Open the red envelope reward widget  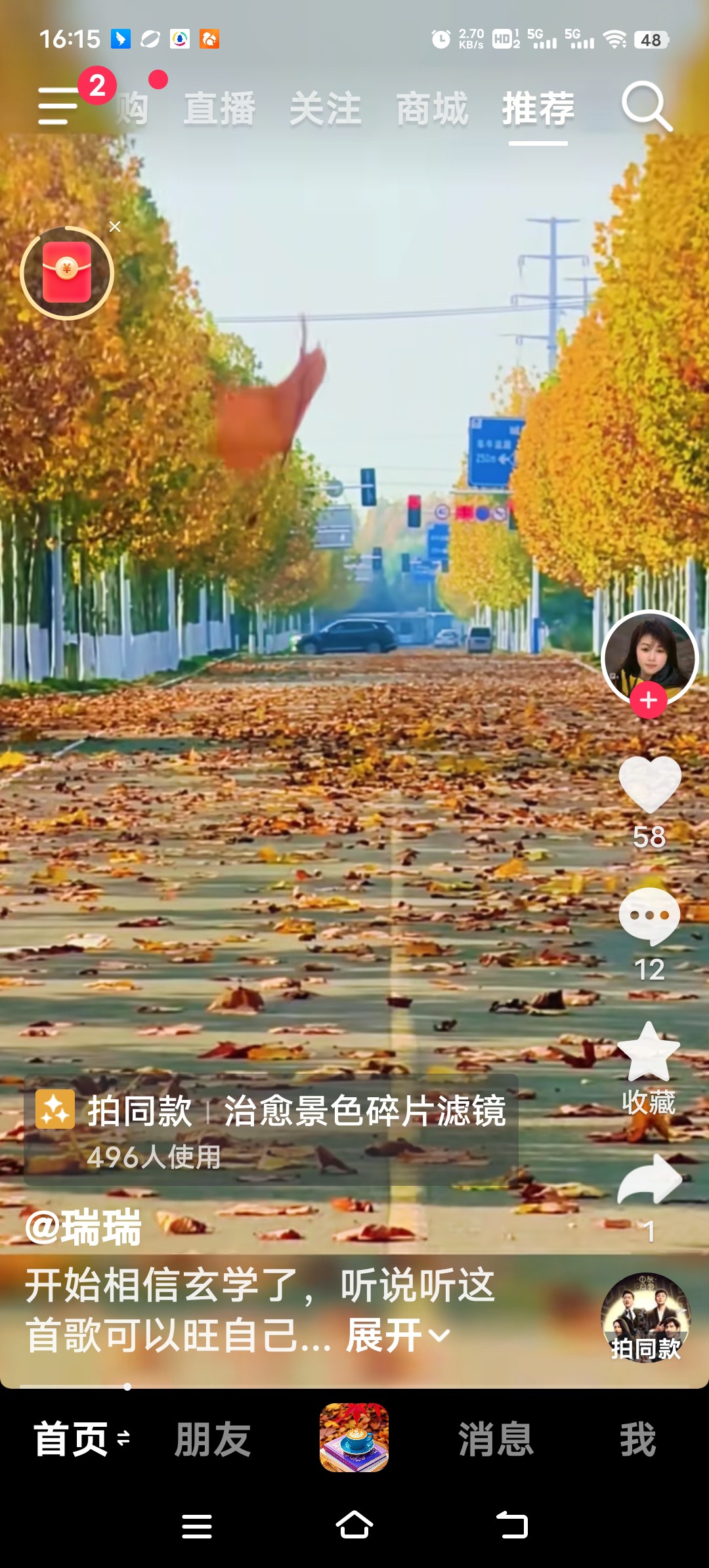pos(67,272)
